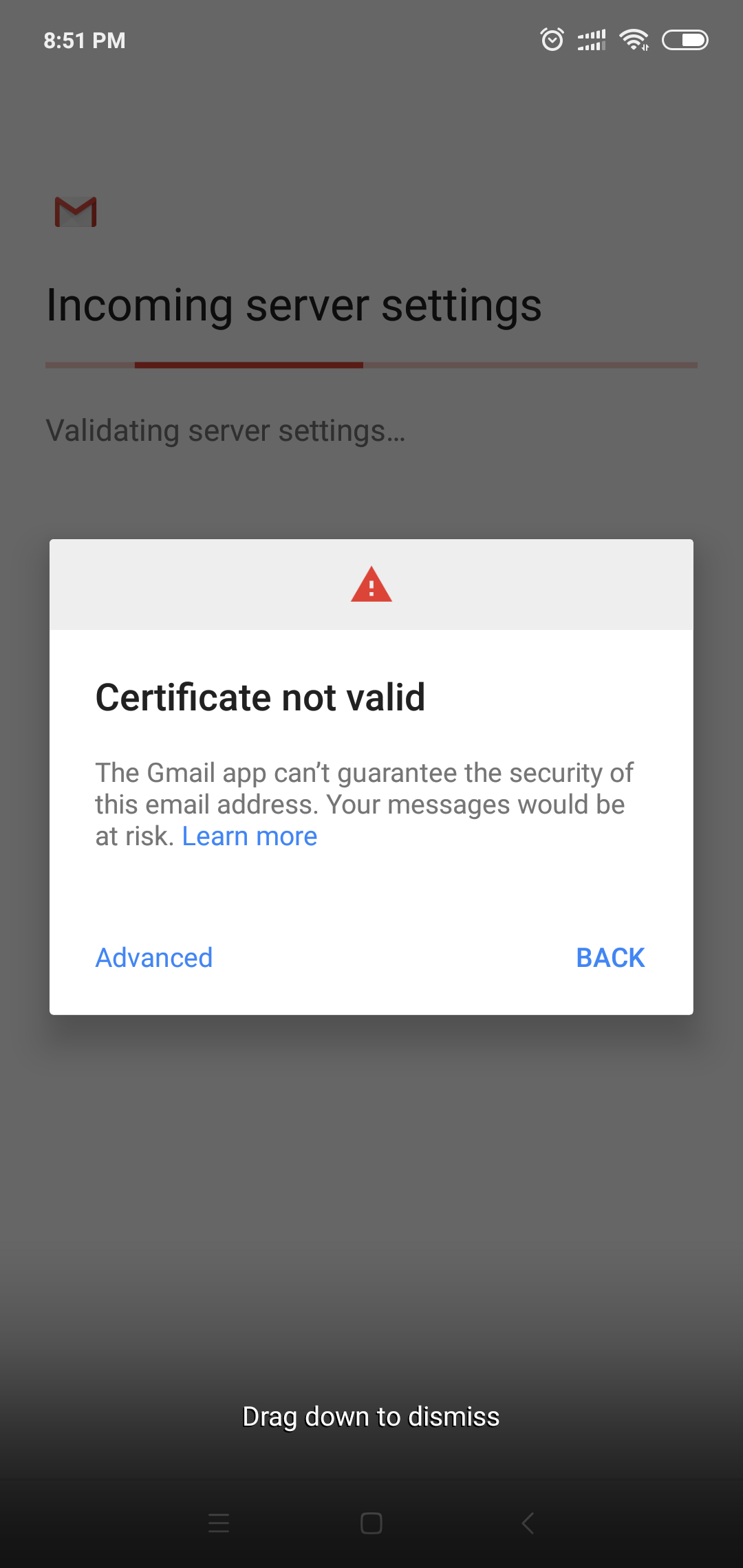Tap Advanced in the certificate dialog
Image resolution: width=743 pixels, height=1568 pixels.
tap(154, 957)
